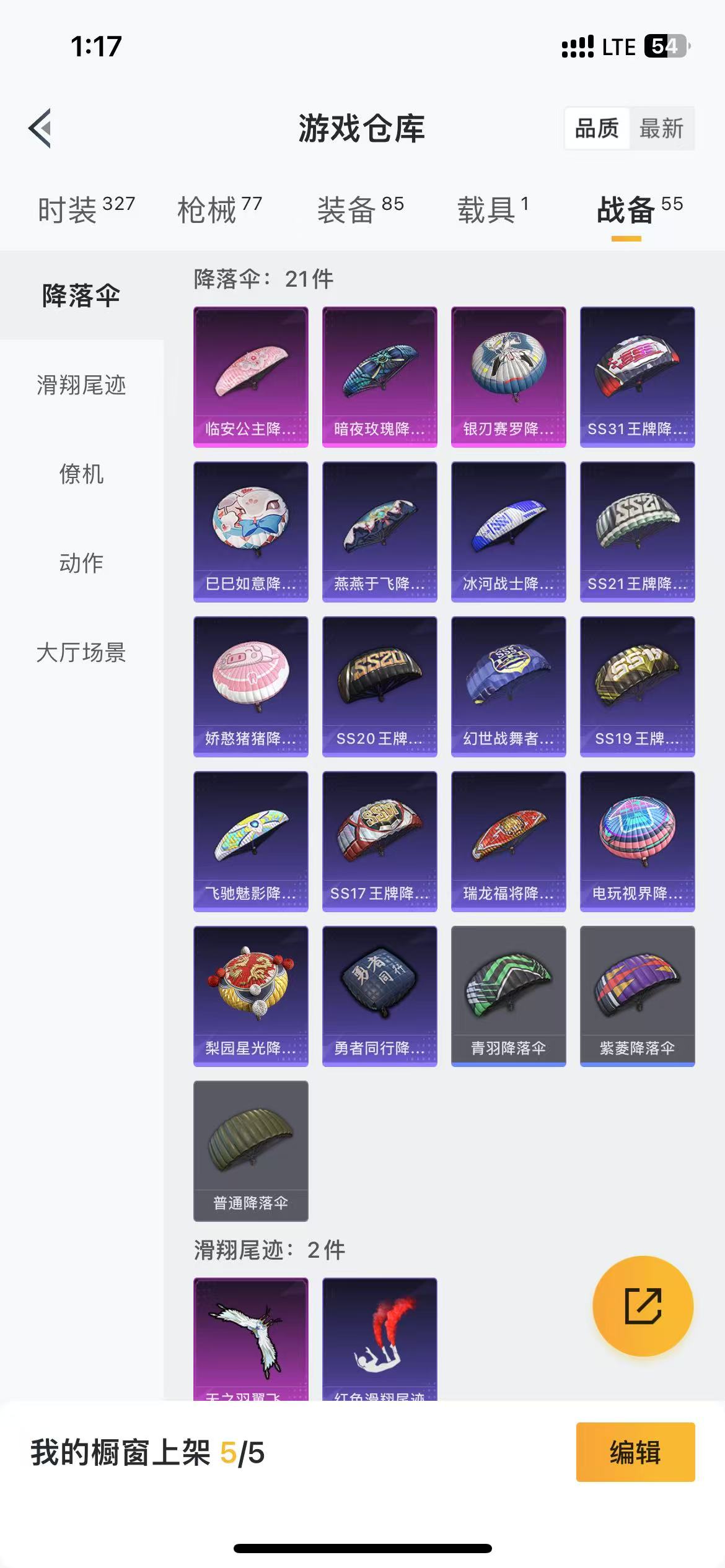Sort items by 品质
Viewport: 725px width, 1568px height.
[597, 128]
